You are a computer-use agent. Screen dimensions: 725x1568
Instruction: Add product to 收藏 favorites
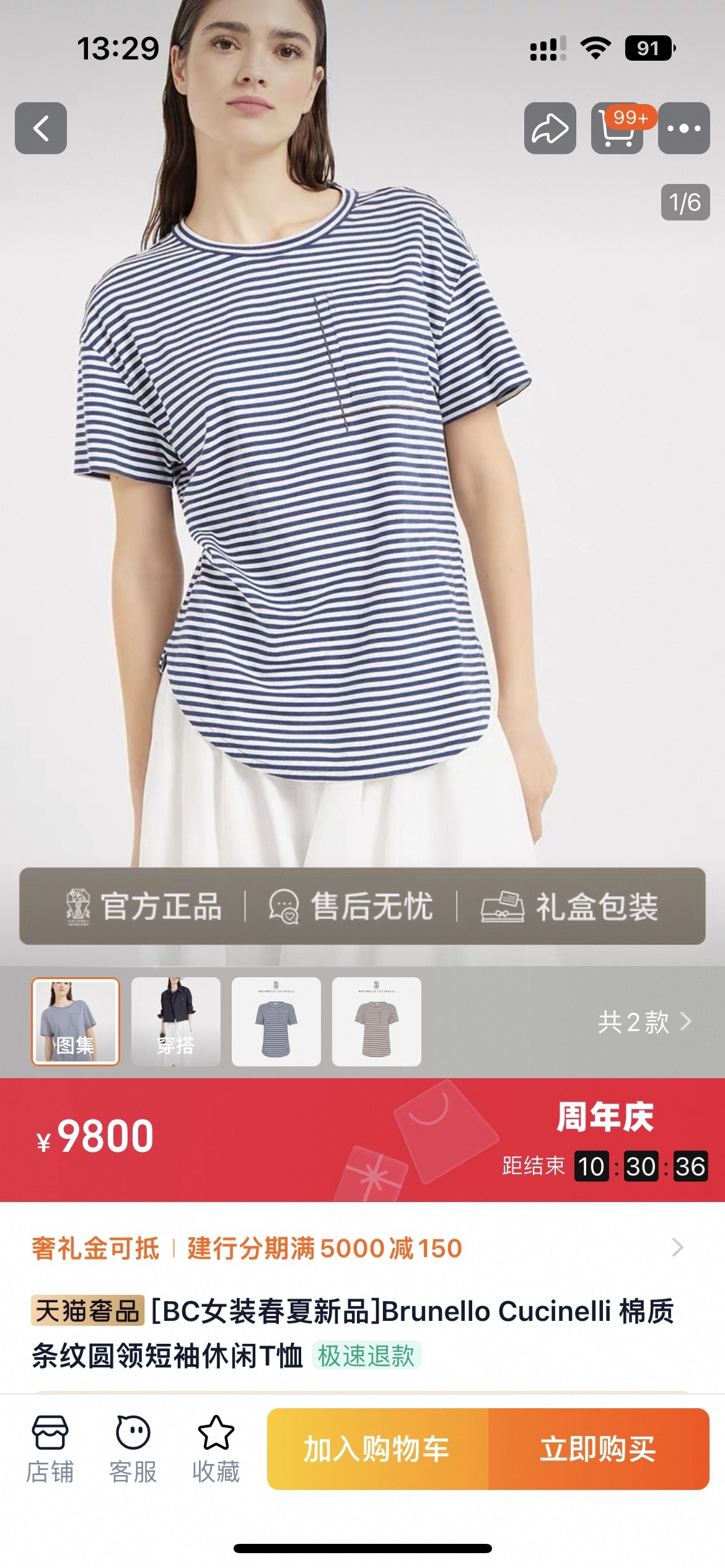pyautogui.click(x=216, y=1449)
